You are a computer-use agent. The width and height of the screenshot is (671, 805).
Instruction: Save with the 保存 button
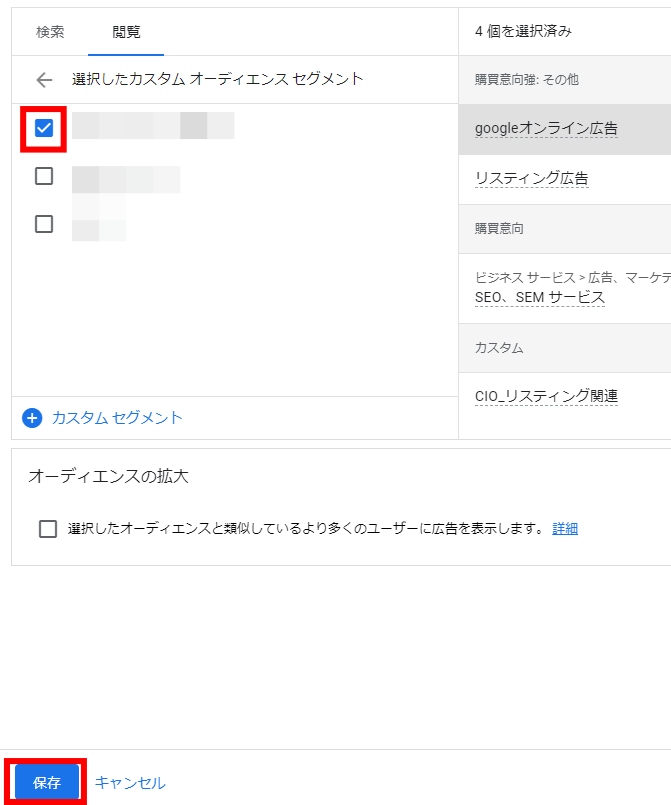(x=47, y=783)
